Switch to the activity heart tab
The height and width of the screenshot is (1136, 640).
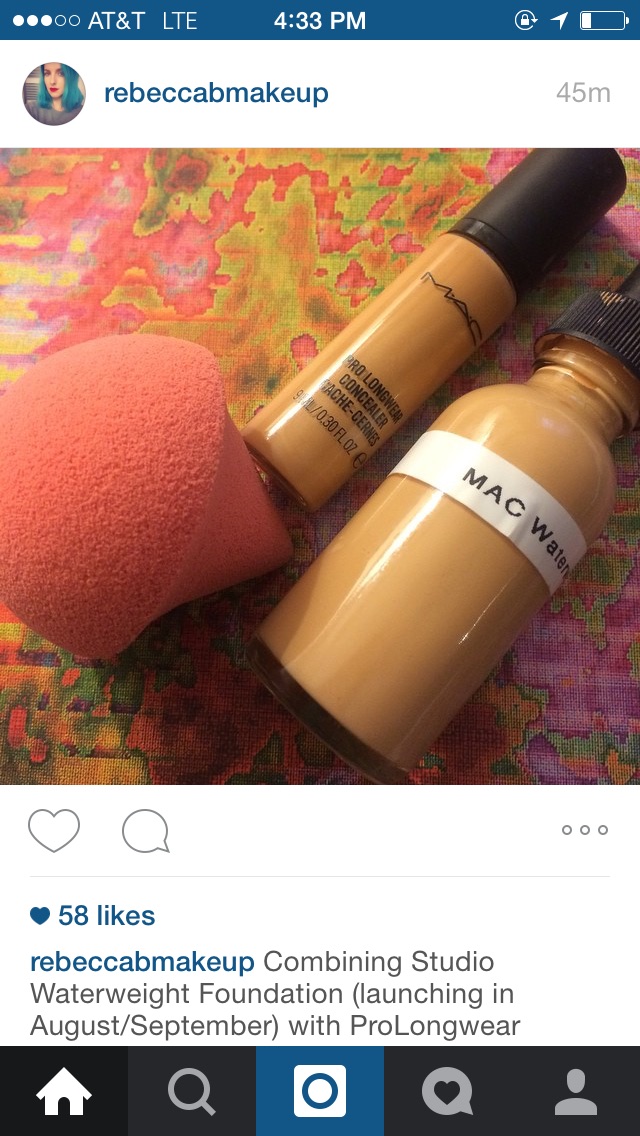pos(448,1091)
